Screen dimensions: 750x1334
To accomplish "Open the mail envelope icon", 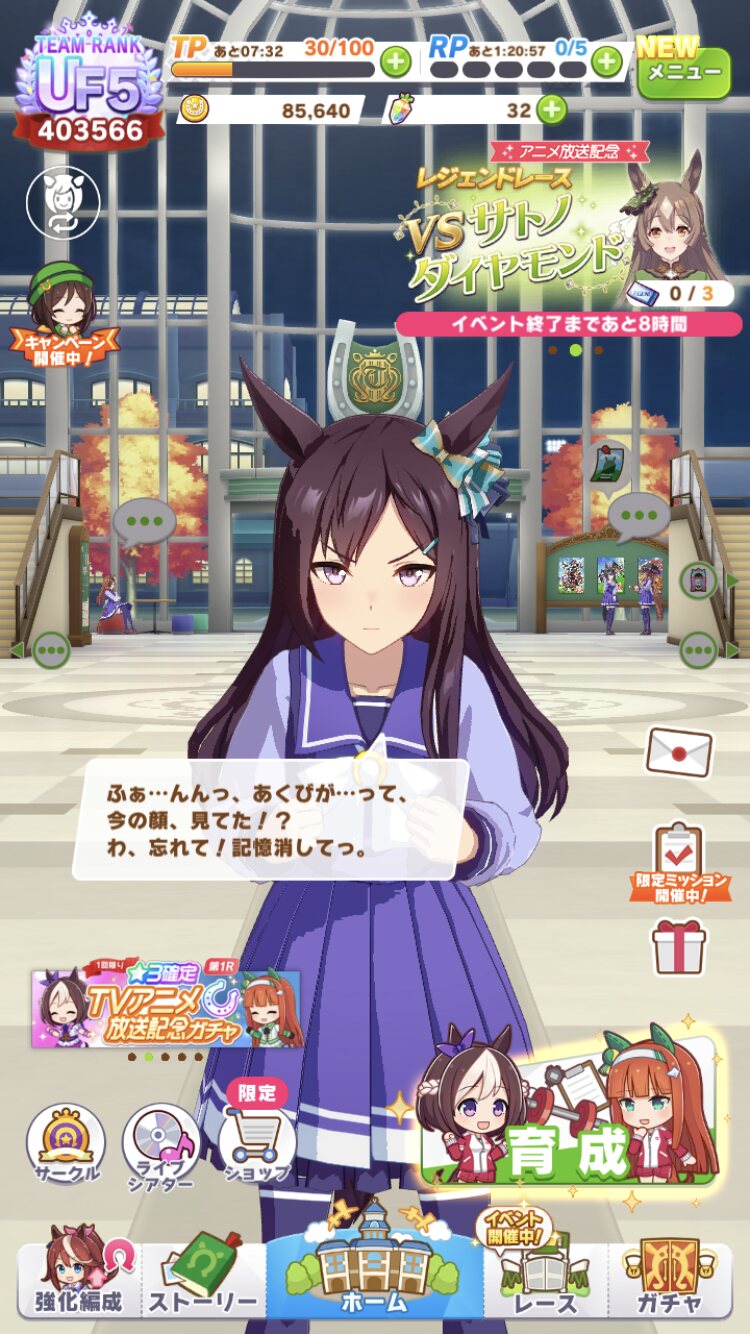I will [679, 752].
